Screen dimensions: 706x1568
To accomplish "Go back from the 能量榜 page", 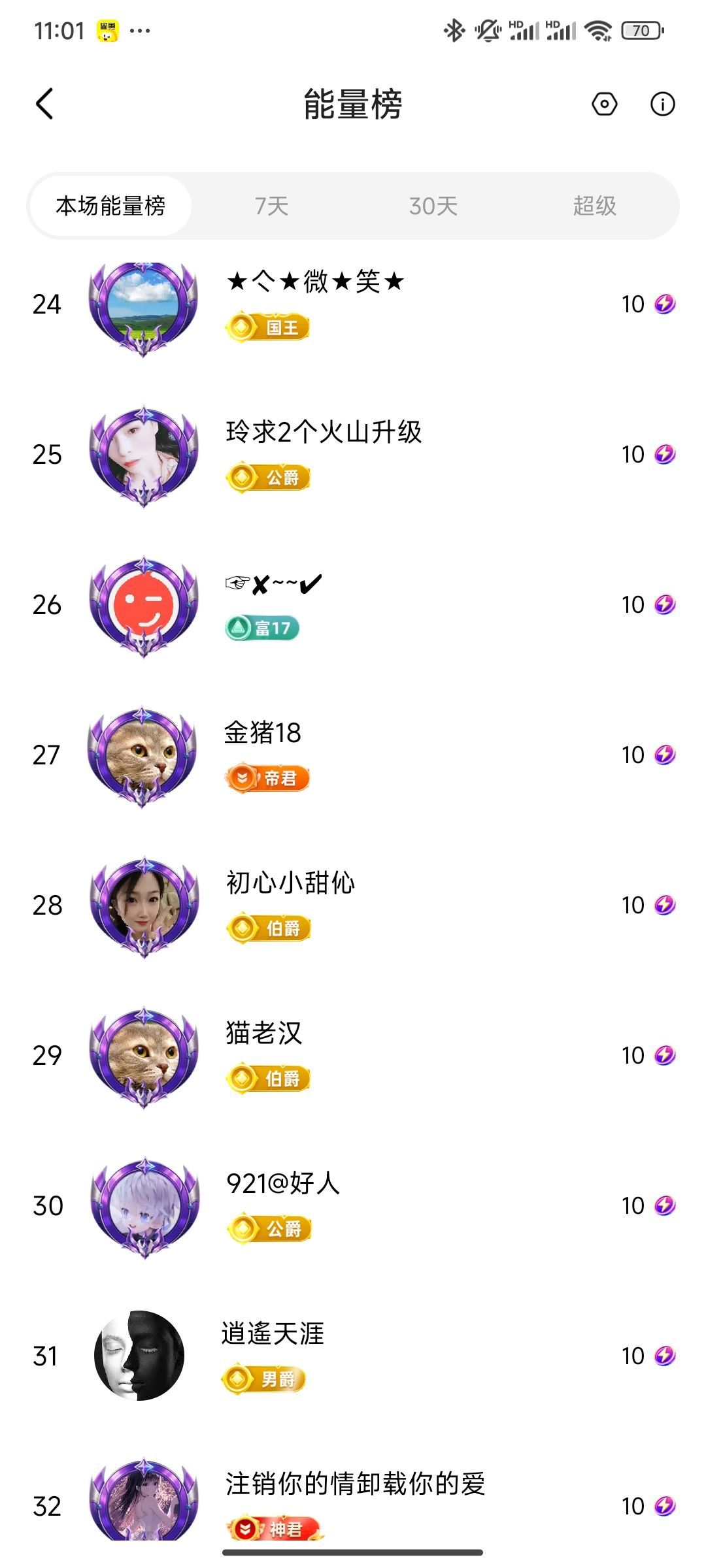I will pyautogui.click(x=44, y=104).
